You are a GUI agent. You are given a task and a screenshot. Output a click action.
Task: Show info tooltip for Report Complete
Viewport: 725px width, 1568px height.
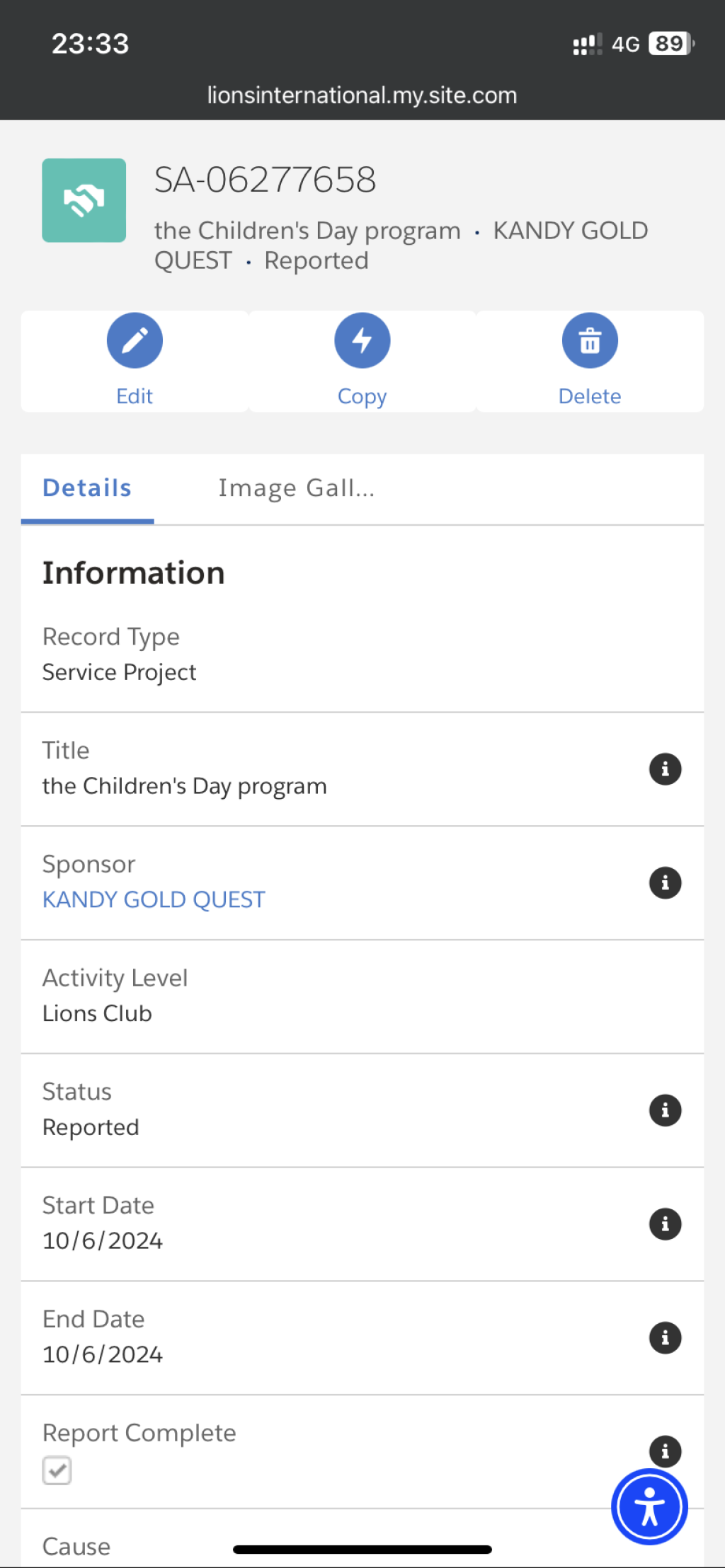coord(665,1451)
